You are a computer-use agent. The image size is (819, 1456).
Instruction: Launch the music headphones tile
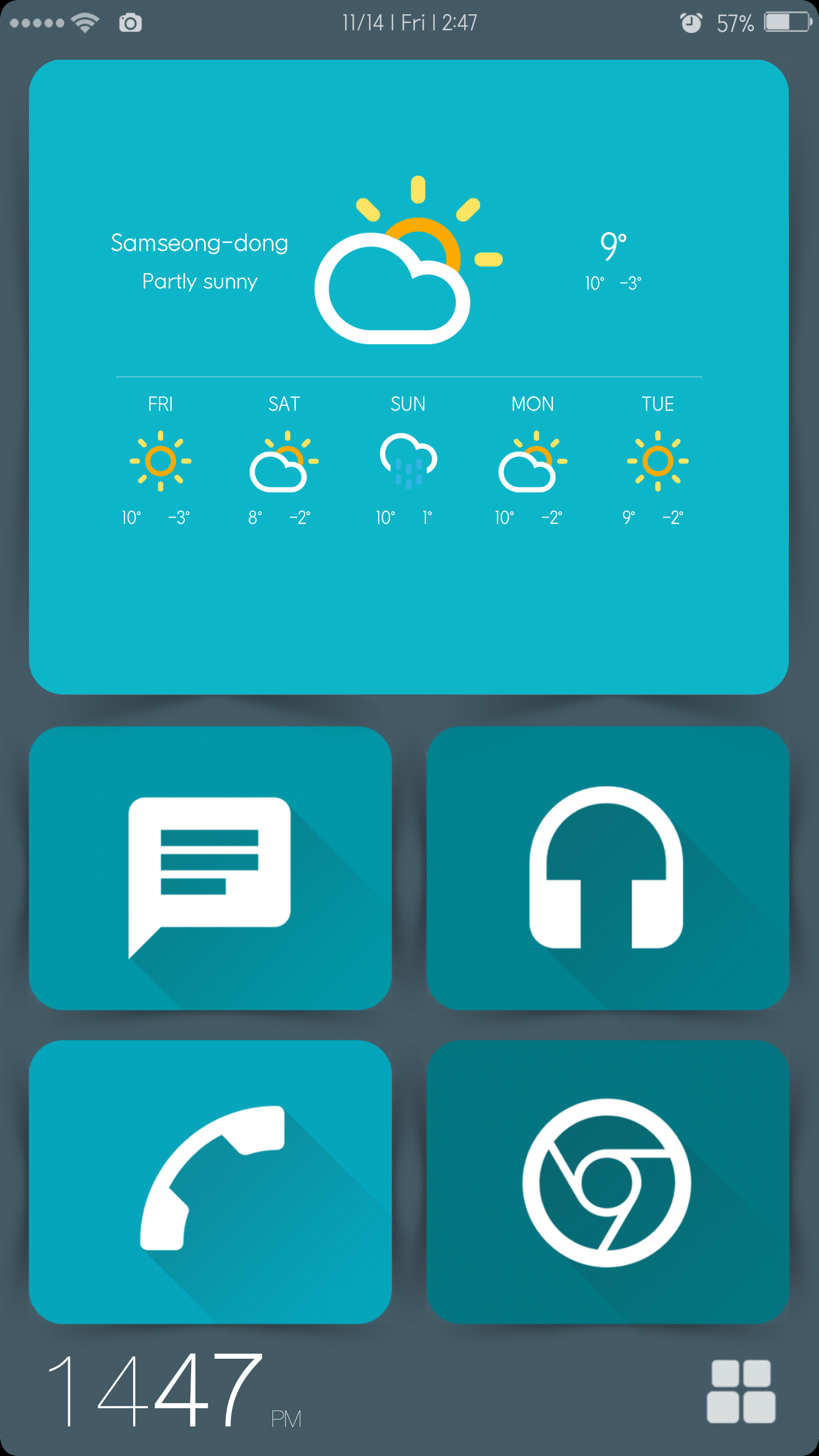[x=607, y=868]
